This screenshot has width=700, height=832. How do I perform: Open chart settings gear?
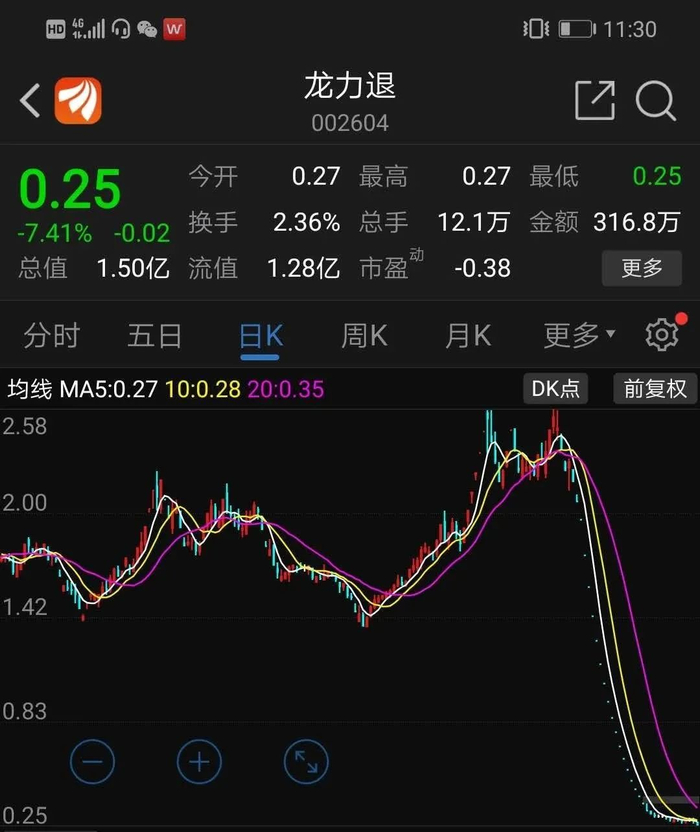tap(662, 336)
